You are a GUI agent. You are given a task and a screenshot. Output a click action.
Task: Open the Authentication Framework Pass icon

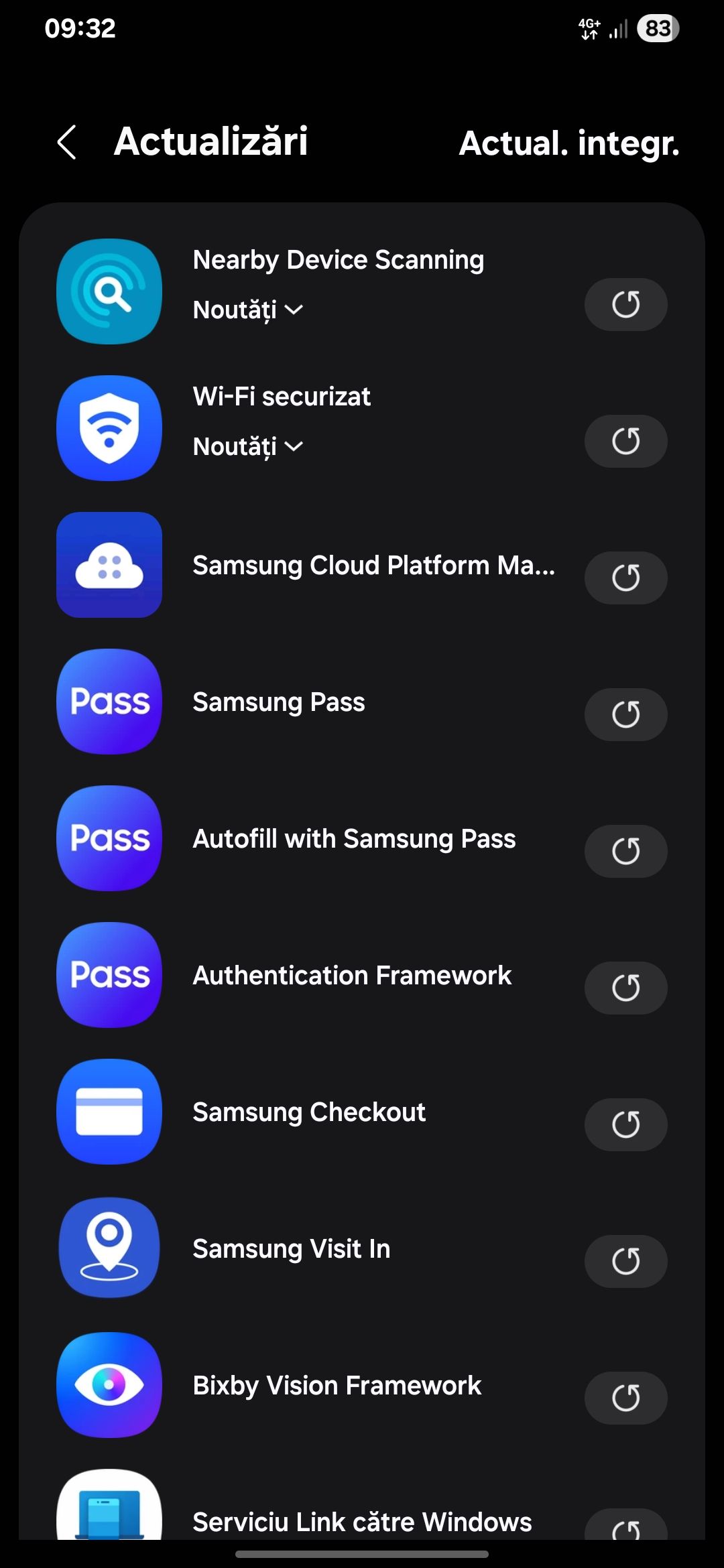[x=109, y=976]
